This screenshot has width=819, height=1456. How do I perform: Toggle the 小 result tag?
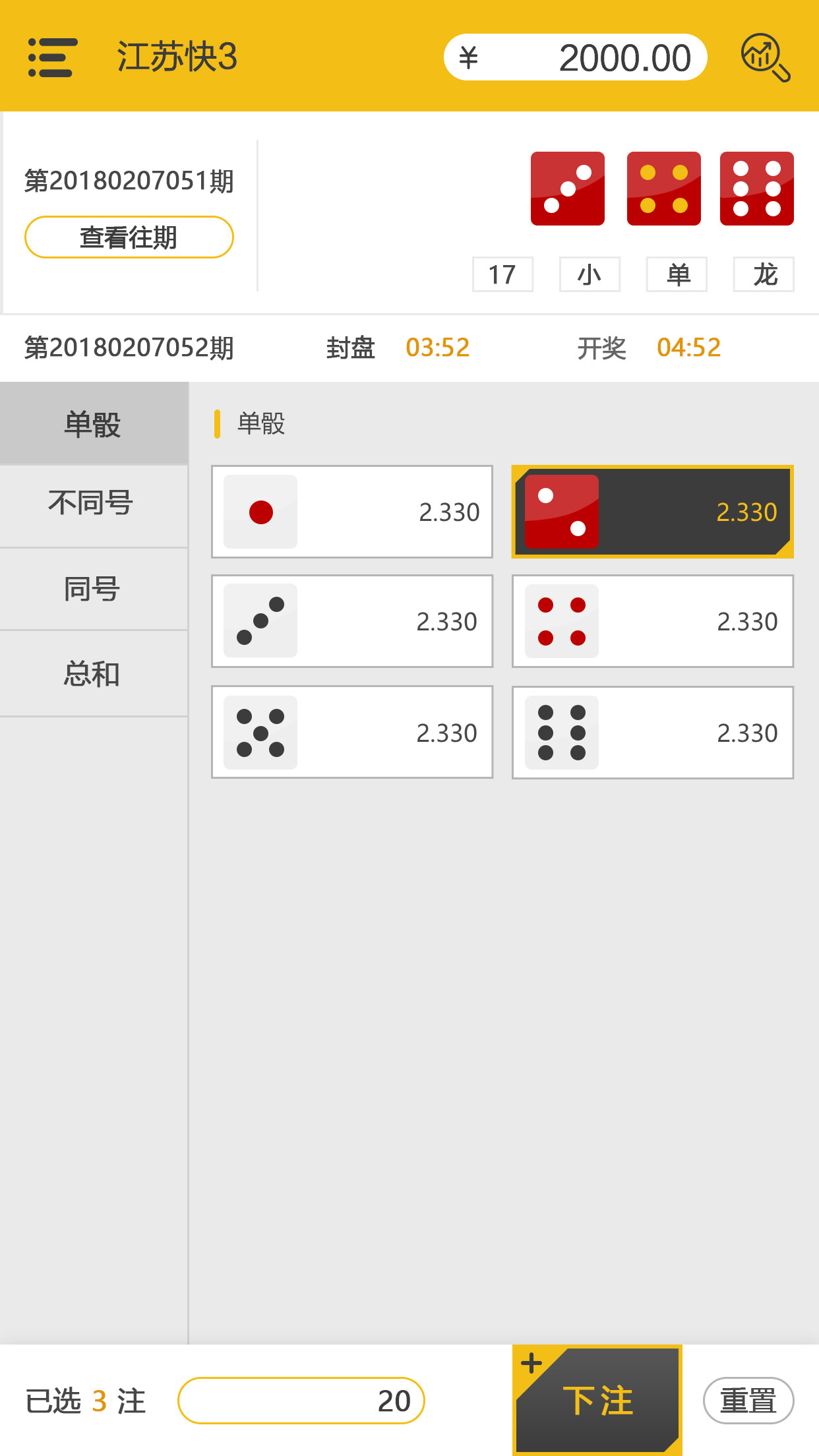pyautogui.click(x=589, y=274)
